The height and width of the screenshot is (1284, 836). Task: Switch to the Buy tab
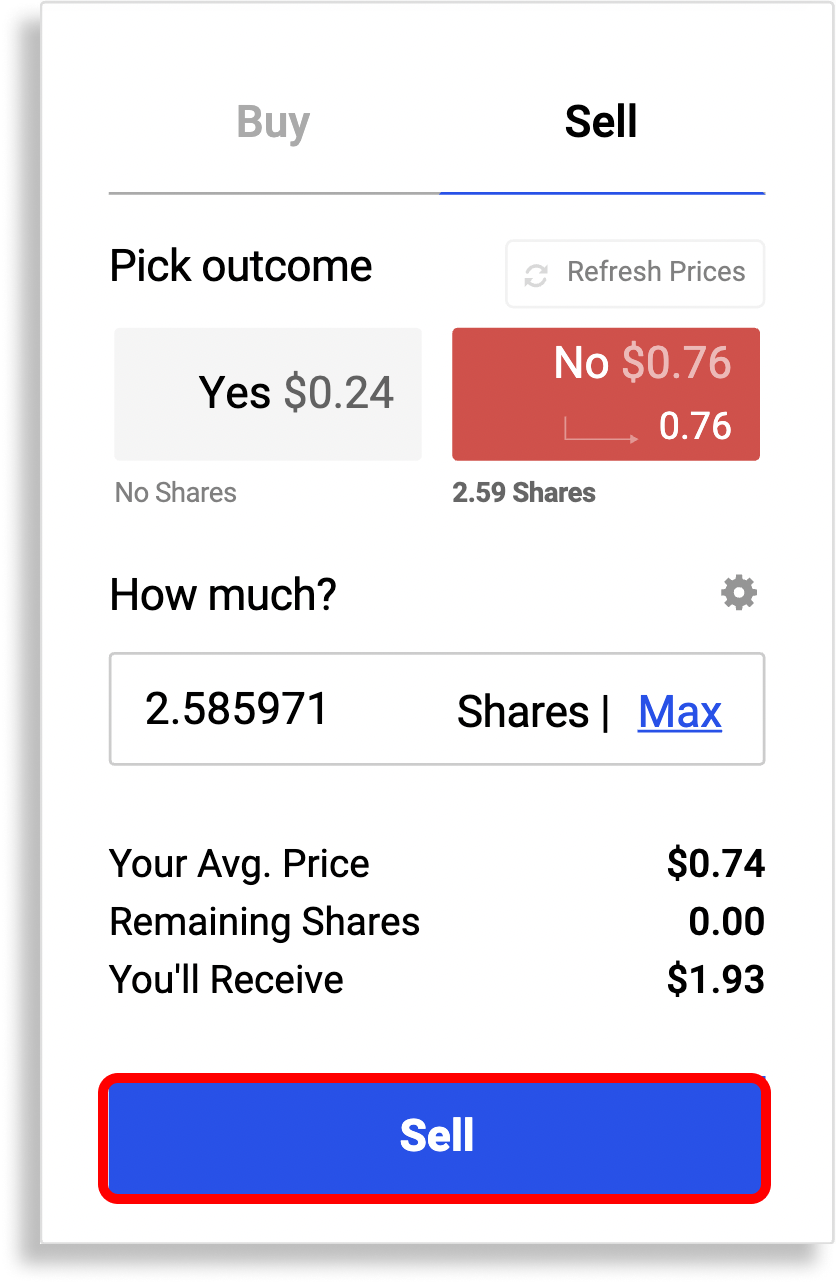273,123
